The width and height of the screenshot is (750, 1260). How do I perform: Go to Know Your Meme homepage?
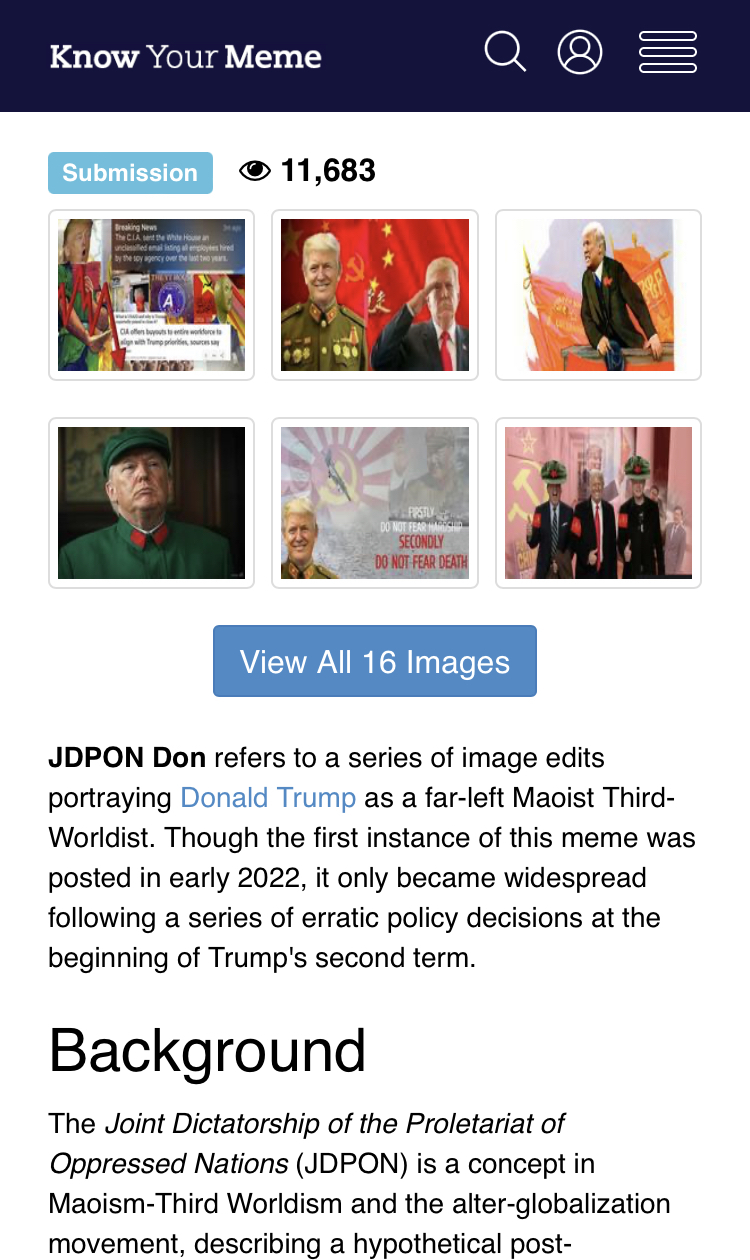pyautogui.click(x=186, y=56)
